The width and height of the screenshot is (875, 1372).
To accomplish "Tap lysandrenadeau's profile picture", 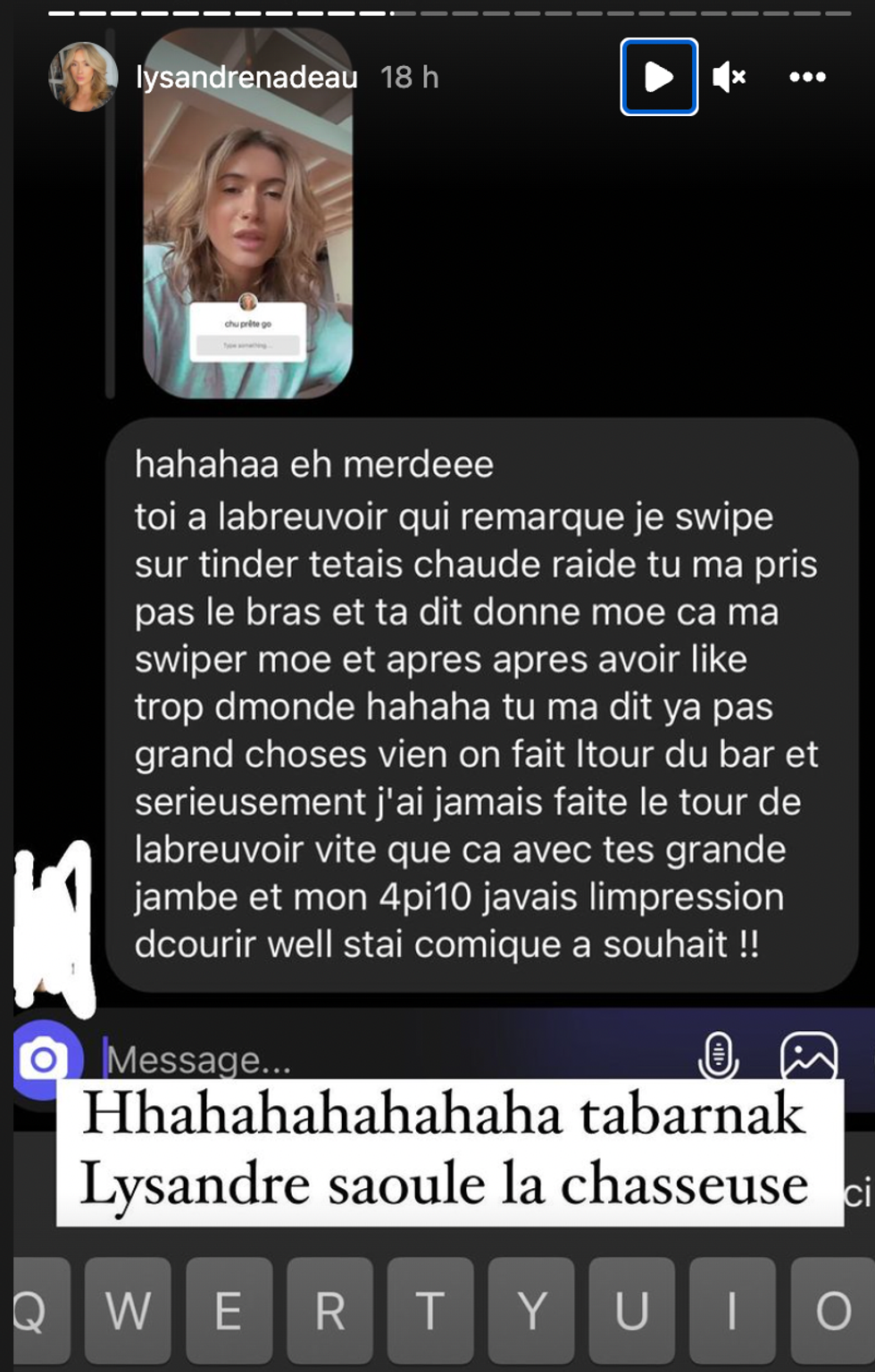I will tap(82, 77).
